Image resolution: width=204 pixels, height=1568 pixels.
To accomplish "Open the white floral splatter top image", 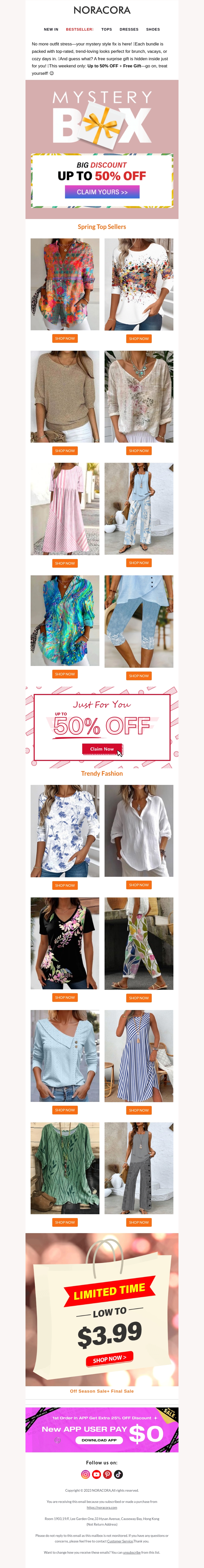I will (x=139, y=284).
